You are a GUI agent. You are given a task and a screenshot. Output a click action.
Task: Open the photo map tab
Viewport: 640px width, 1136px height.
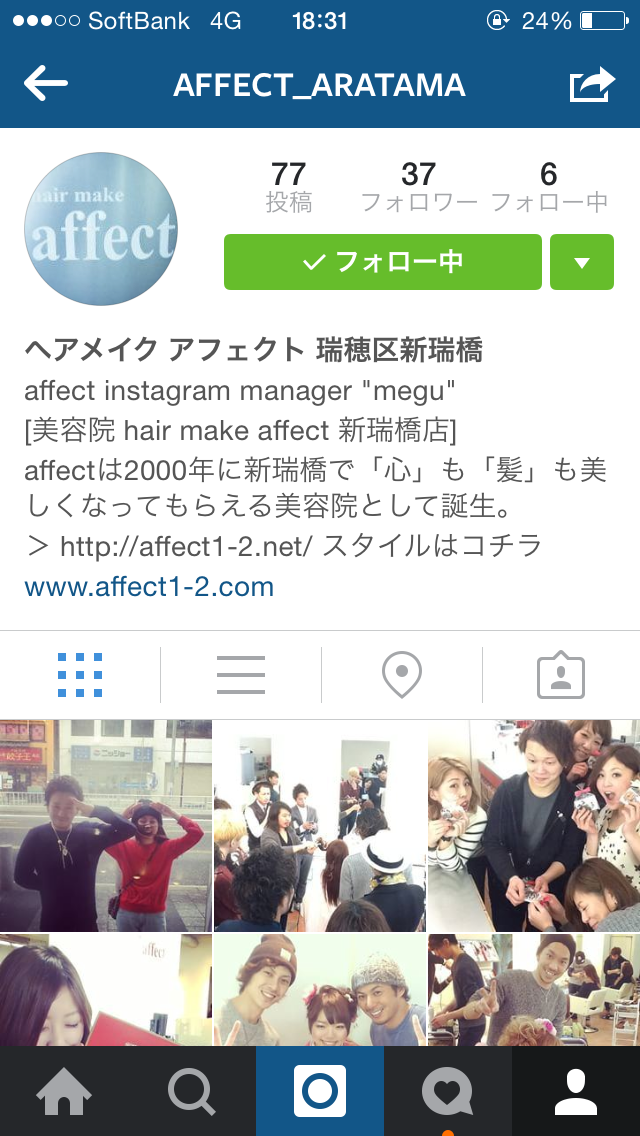coord(401,675)
